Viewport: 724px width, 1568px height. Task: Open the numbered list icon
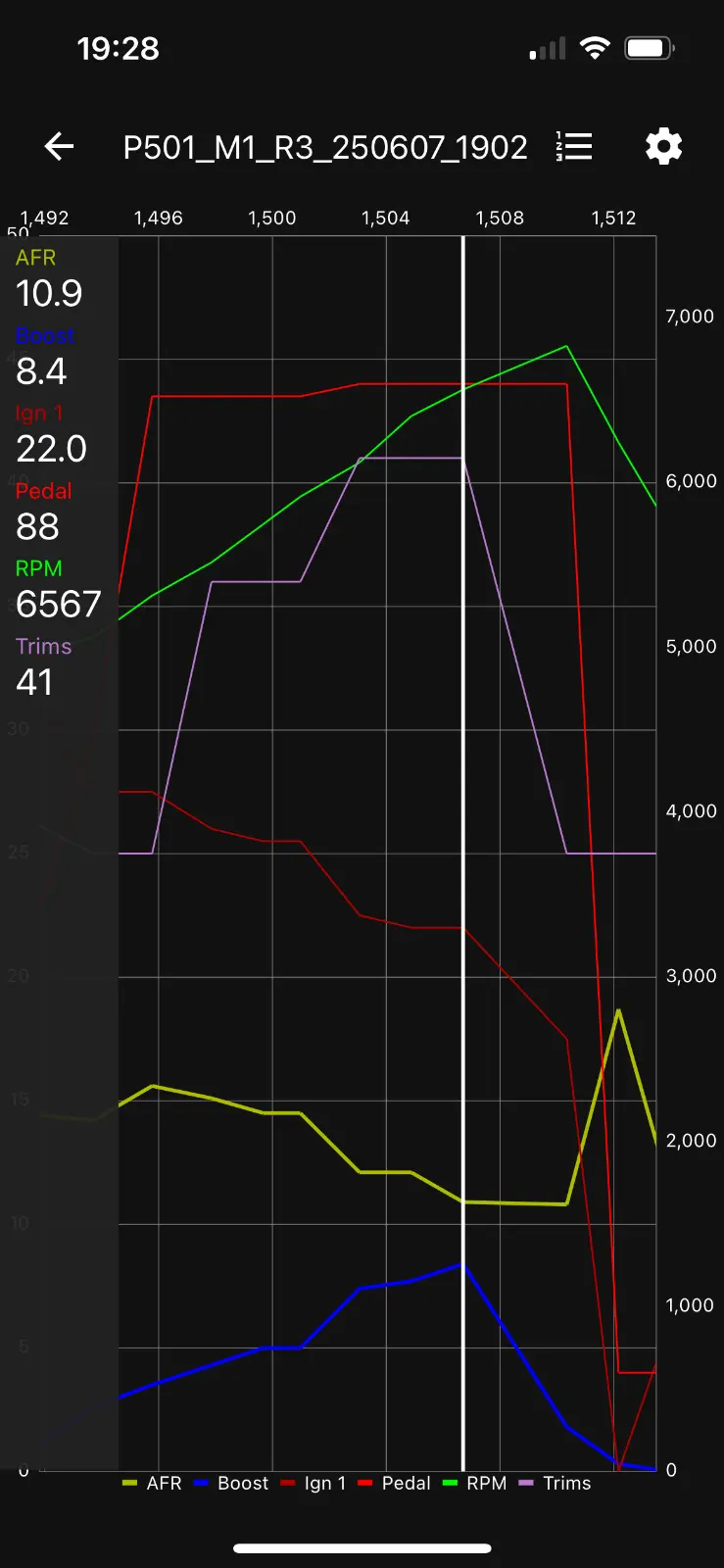[x=574, y=147]
